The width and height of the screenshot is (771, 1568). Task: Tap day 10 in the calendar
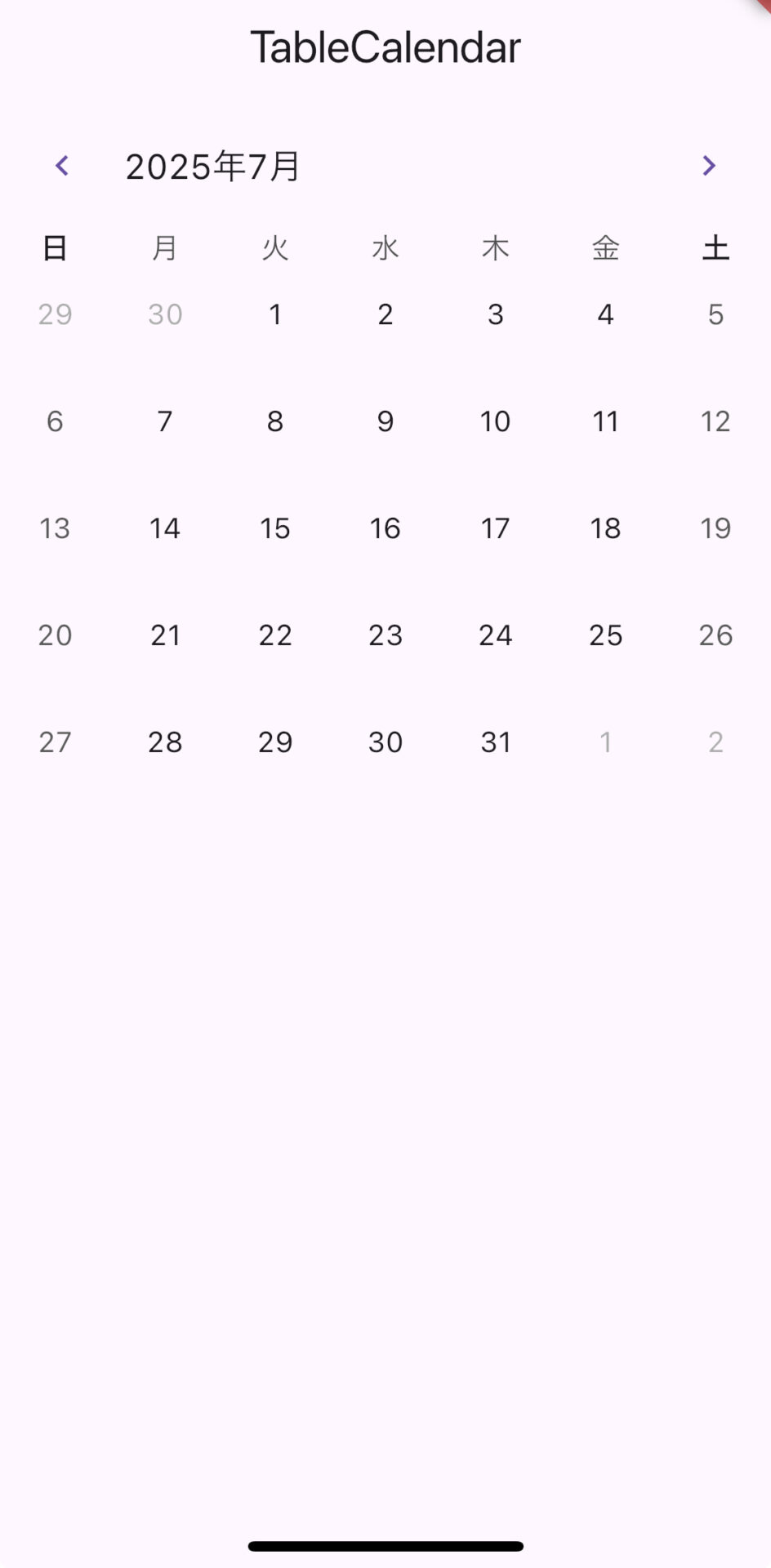[x=495, y=421]
